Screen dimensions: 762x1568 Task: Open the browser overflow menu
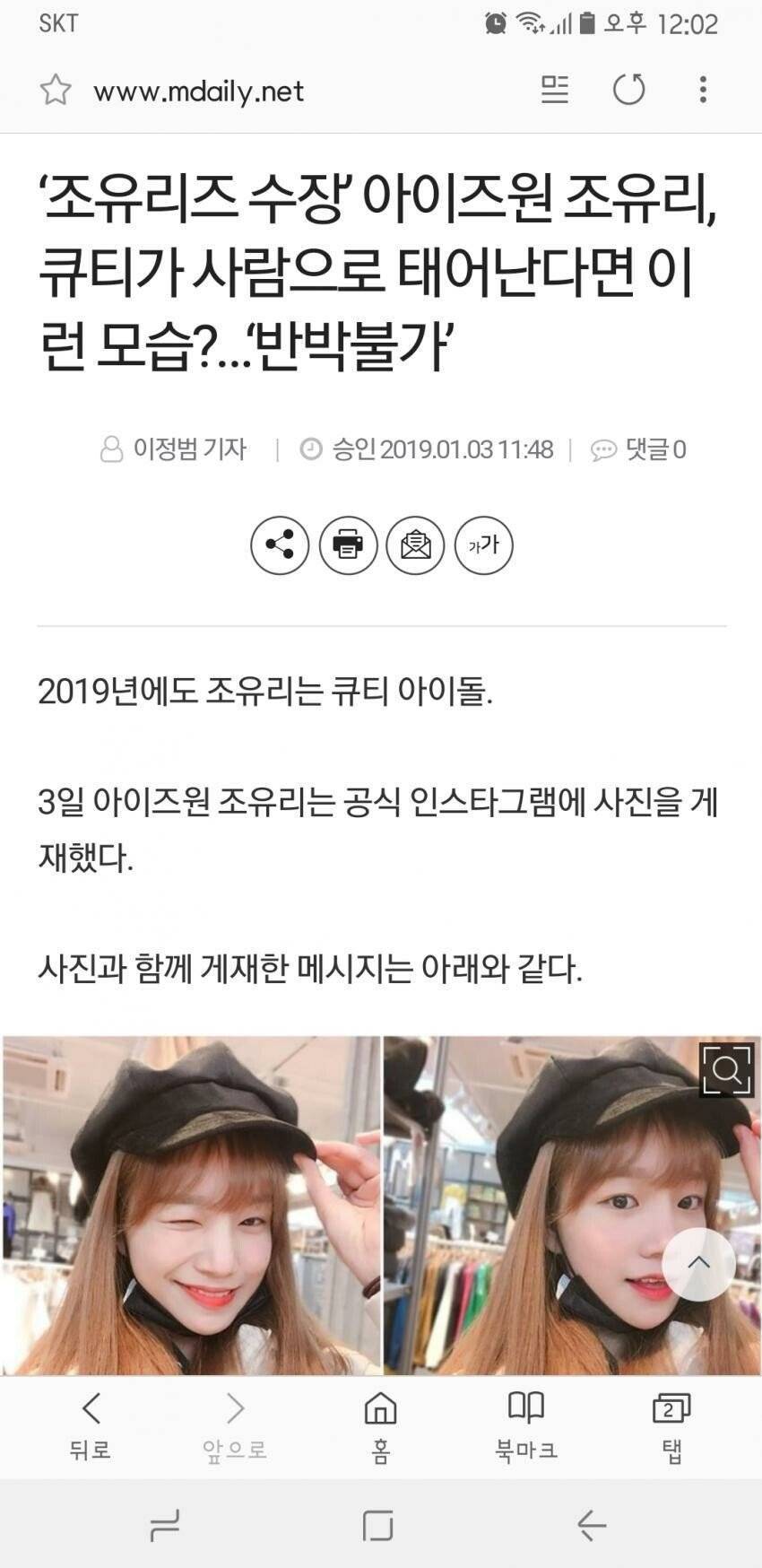click(703, 90)
